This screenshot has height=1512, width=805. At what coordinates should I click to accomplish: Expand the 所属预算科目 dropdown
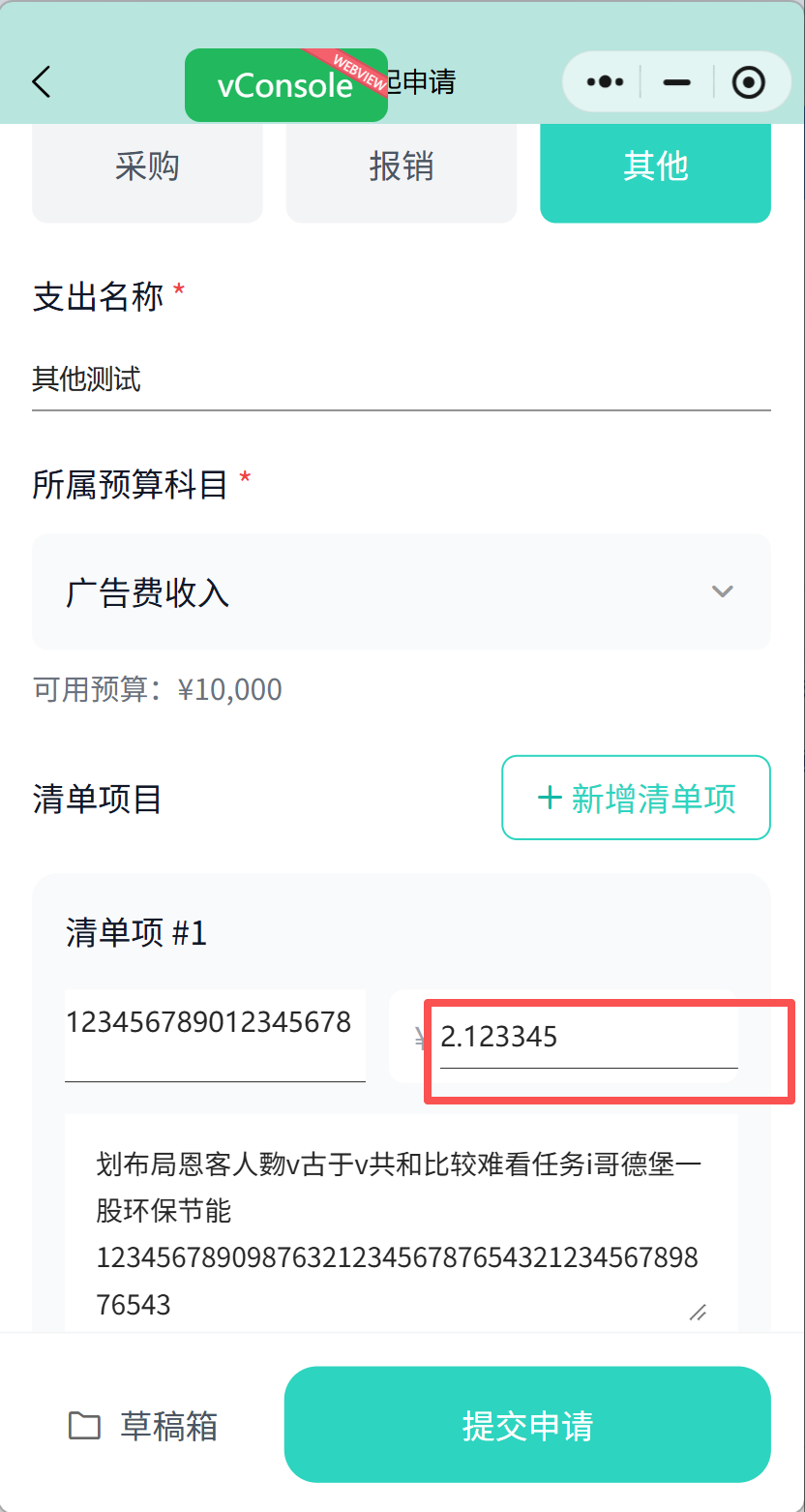click(401, 591)
